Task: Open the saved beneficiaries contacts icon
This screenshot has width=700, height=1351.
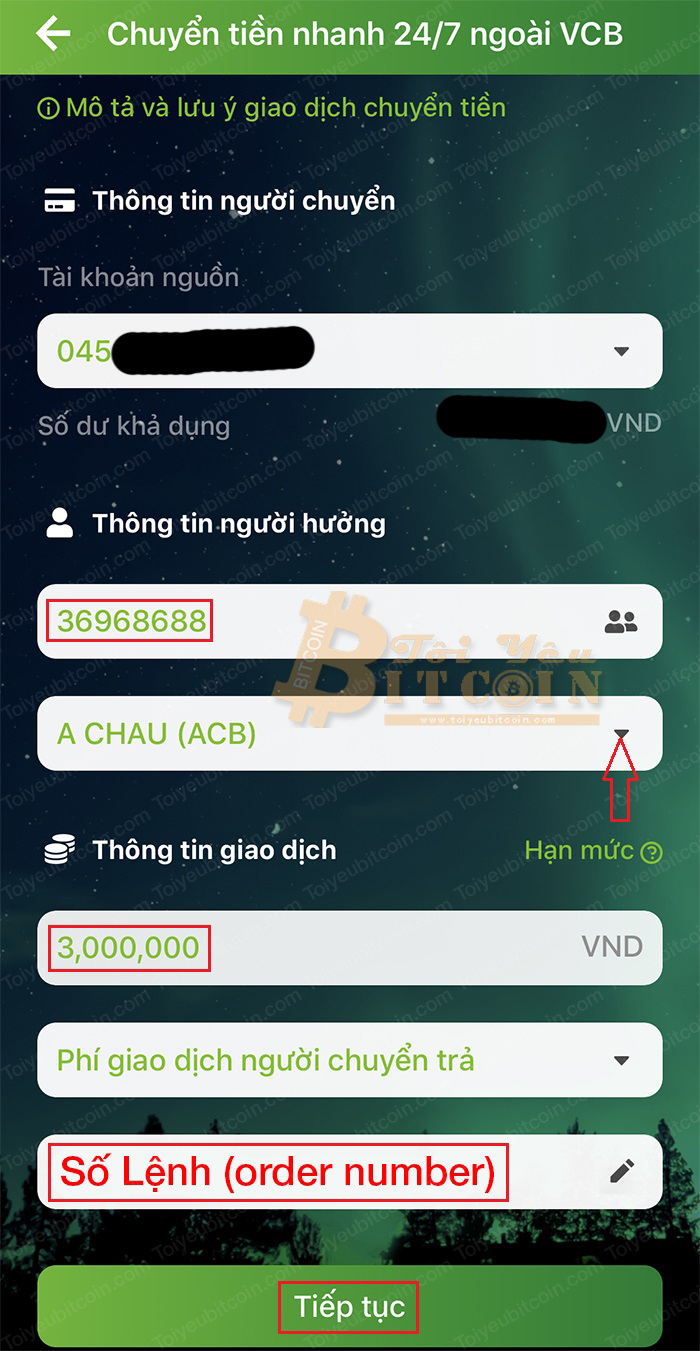Action: click(x=621, y=621)
